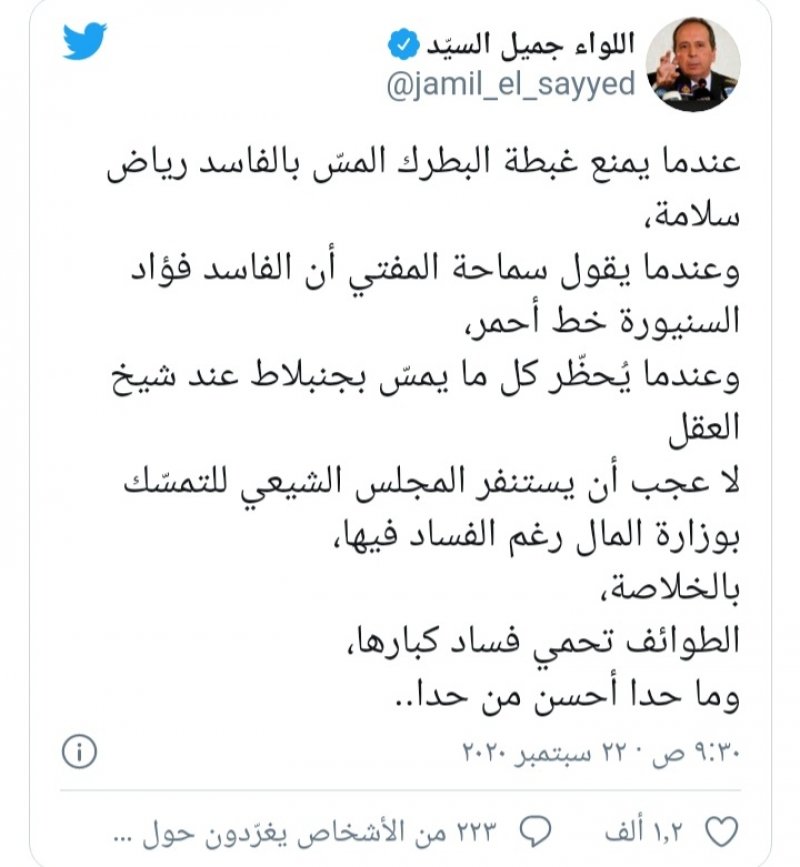This screenshot has height=867, width=800.
Task: Like the tweet with the heart icon
Action: tap(723, 831)
